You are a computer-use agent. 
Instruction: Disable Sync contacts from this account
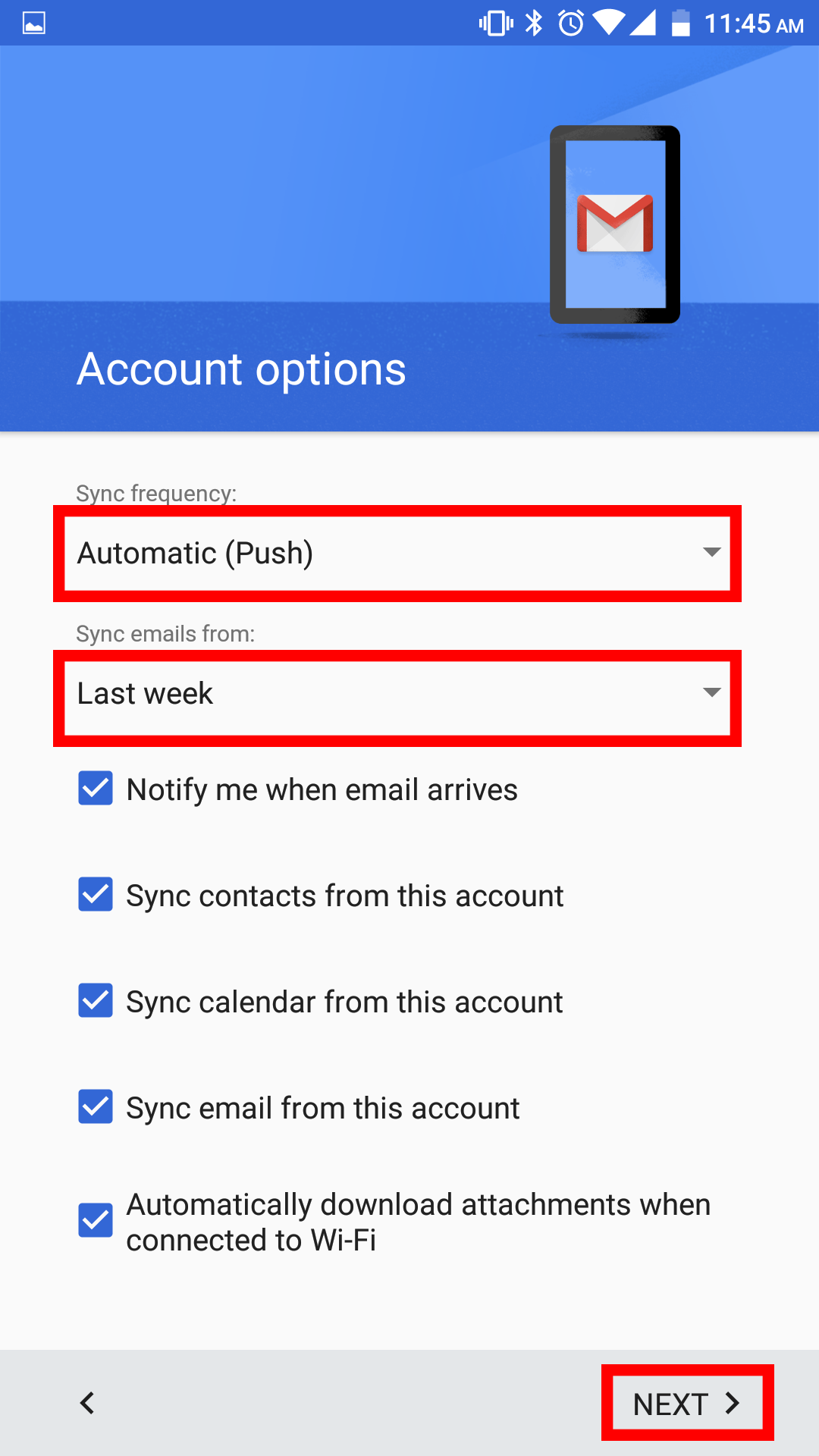click(x=96, y=895)
